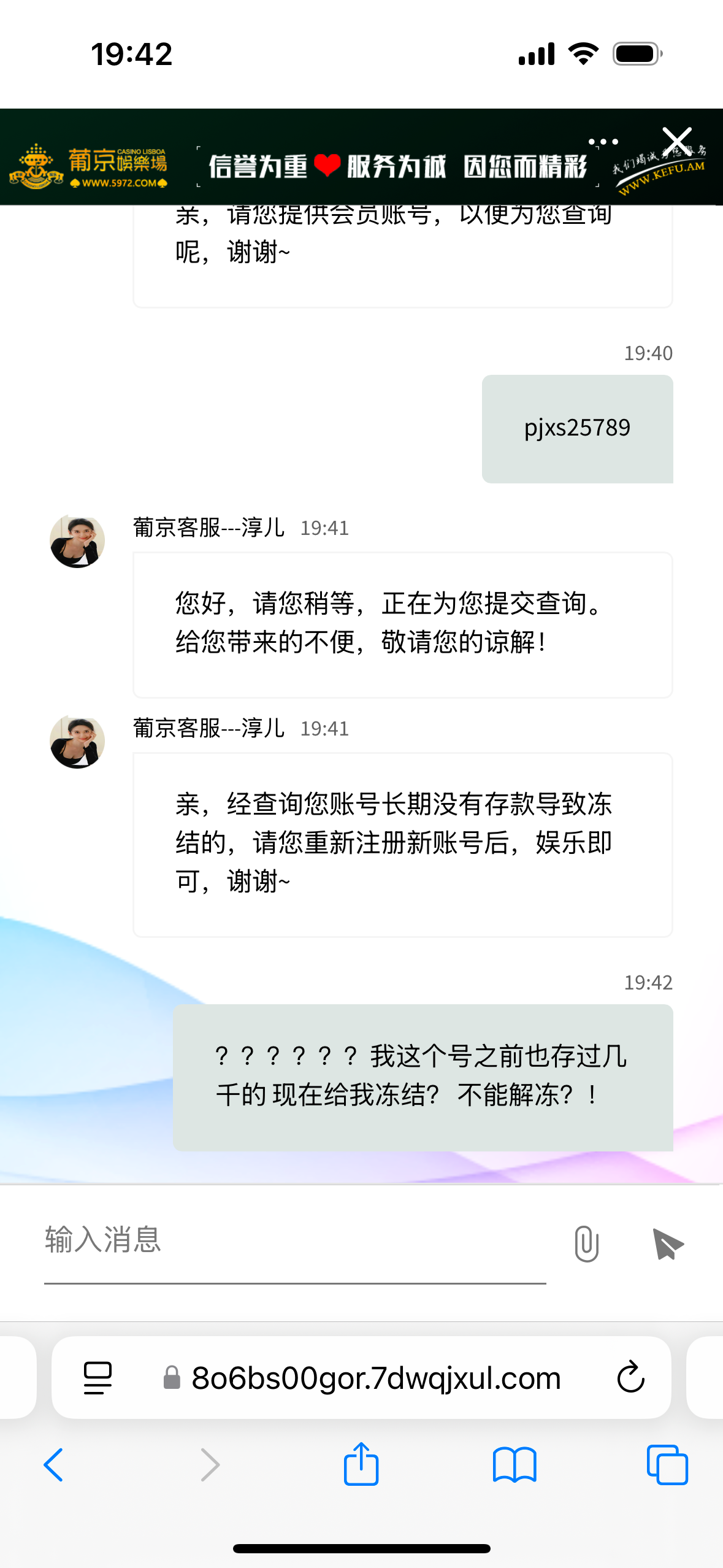
Task: Open the three-dot options menu
Action: [603, 142]
